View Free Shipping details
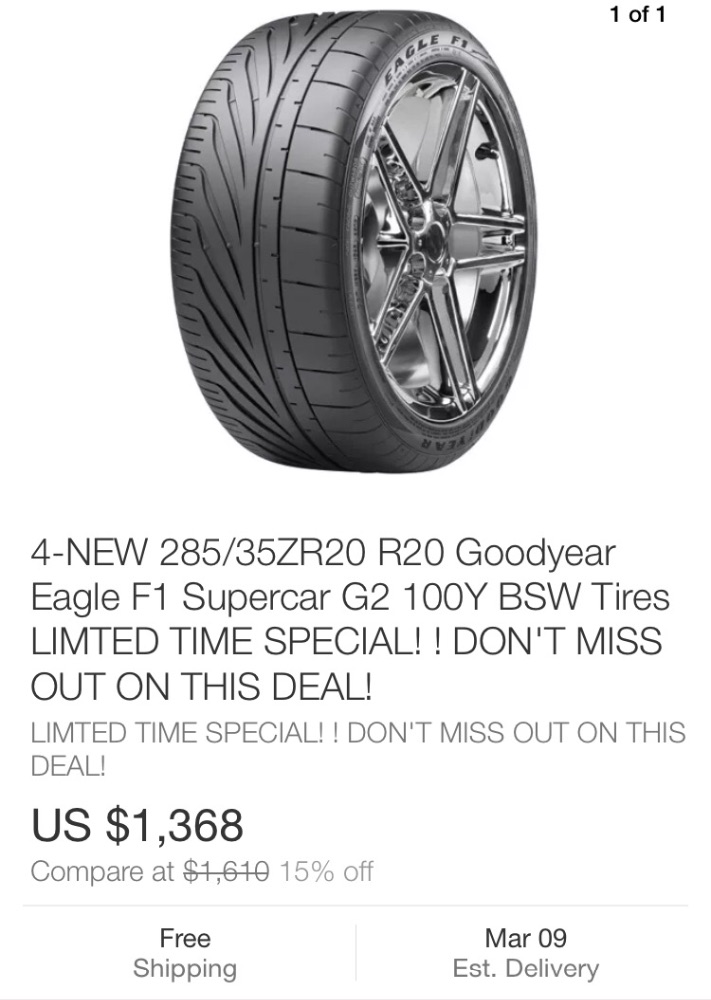Image resolution: width=711 pixels, height=1000 pixels. (x=185, y=952)
